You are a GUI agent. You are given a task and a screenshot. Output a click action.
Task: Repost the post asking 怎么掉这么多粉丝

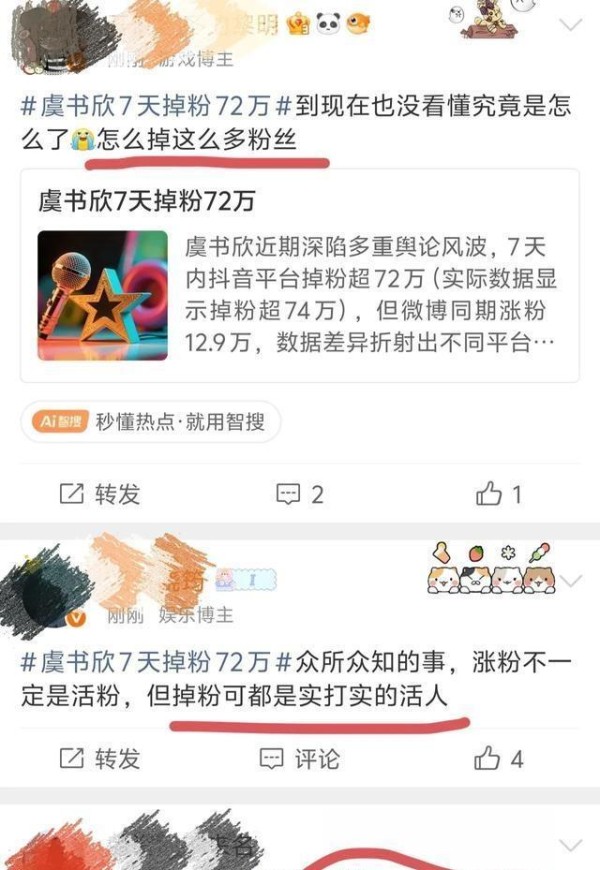click(x=100, y=494)
